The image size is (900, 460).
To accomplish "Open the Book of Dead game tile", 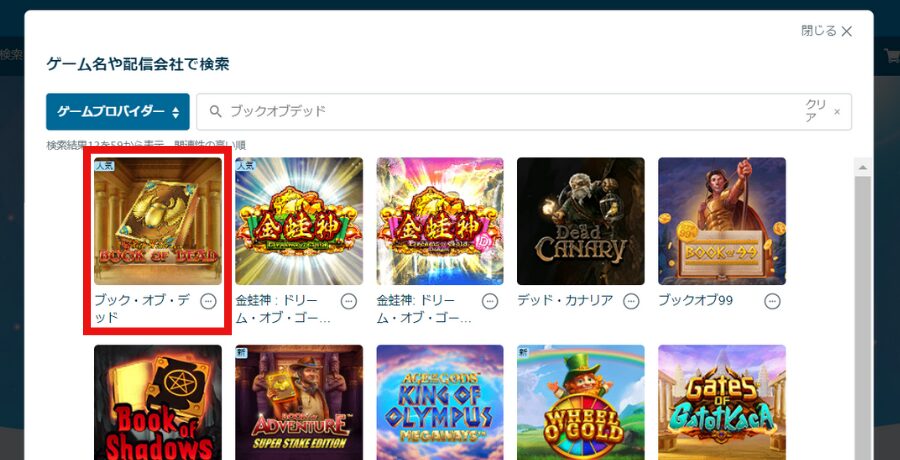I will pos(158,221).
